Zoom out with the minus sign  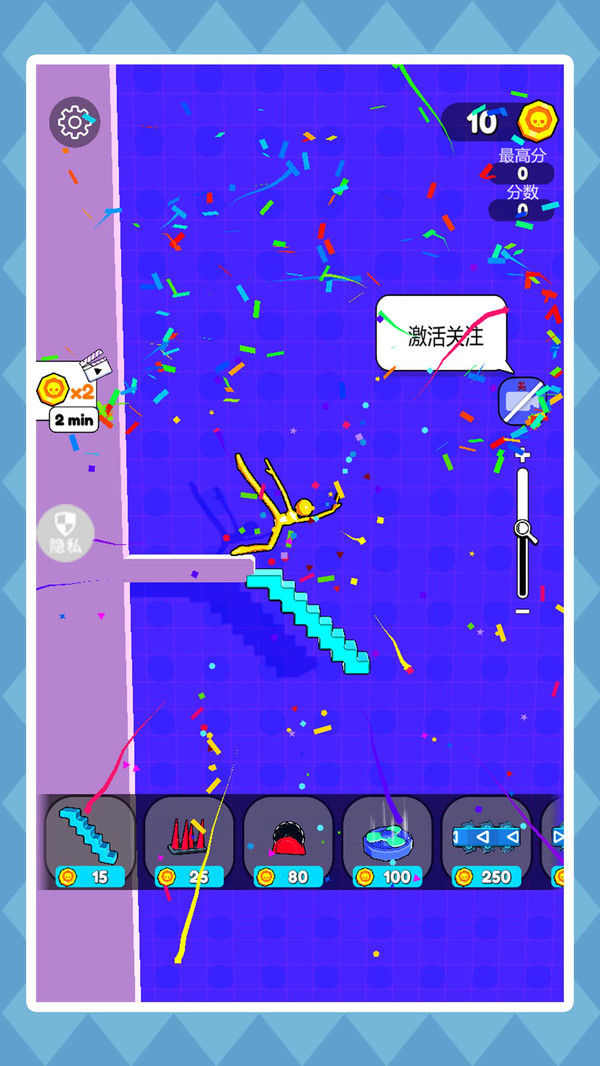522,611
